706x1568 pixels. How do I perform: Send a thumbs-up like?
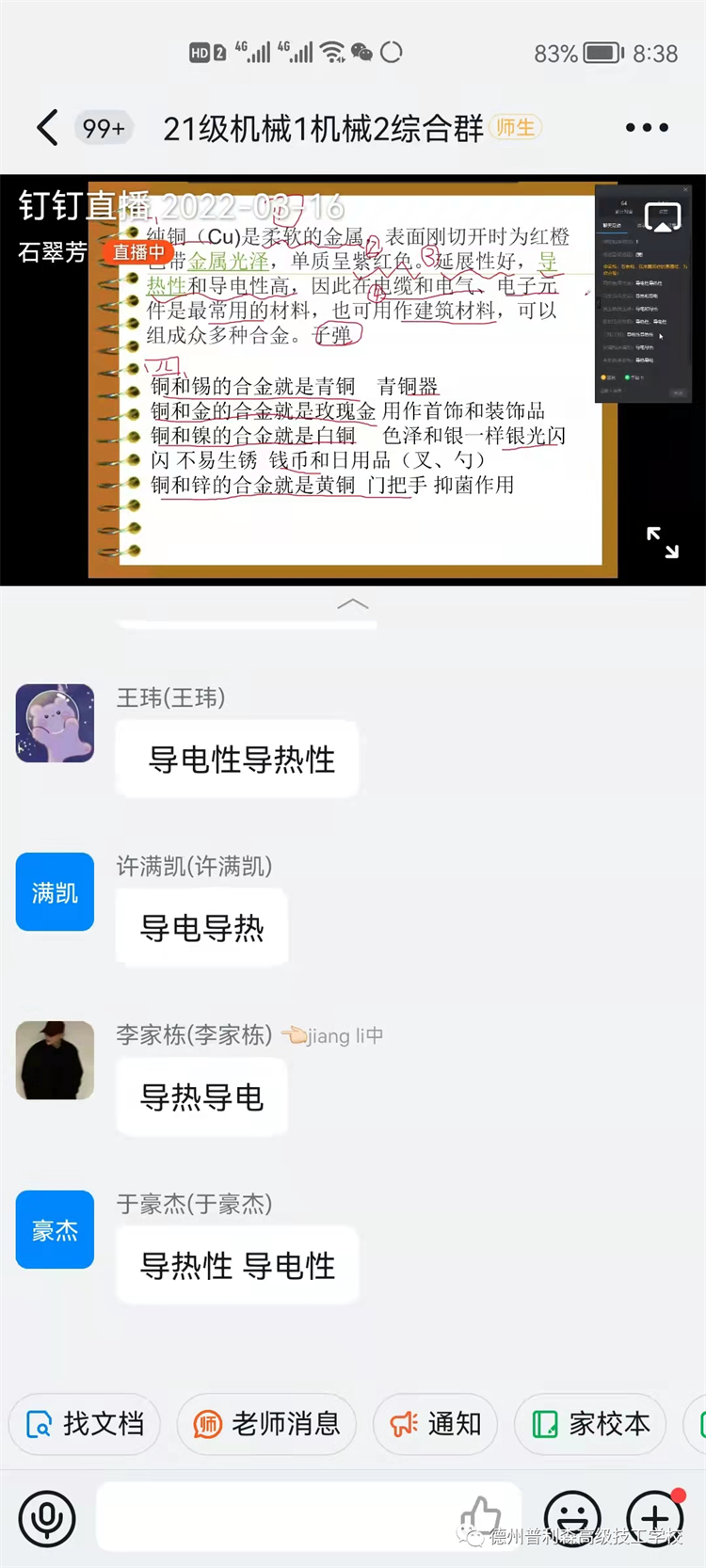point(480,1515)
